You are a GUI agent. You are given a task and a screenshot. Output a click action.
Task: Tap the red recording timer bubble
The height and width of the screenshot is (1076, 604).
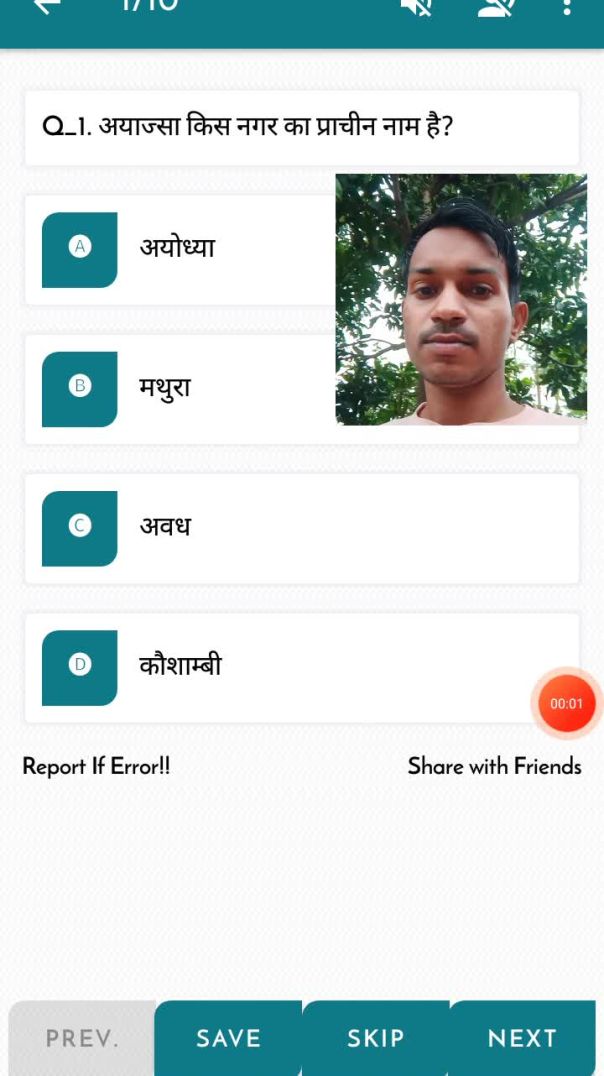click(566, 703)
